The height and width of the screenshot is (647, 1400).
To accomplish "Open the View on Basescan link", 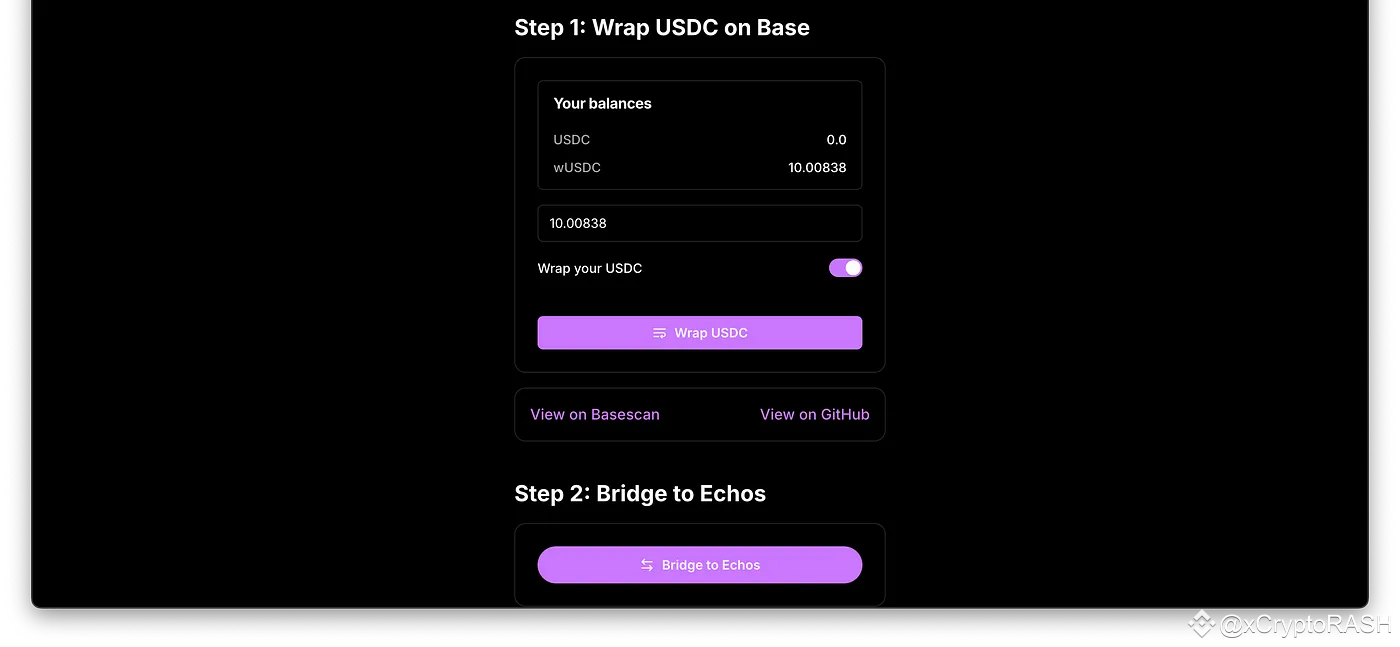I will [595, 414].
